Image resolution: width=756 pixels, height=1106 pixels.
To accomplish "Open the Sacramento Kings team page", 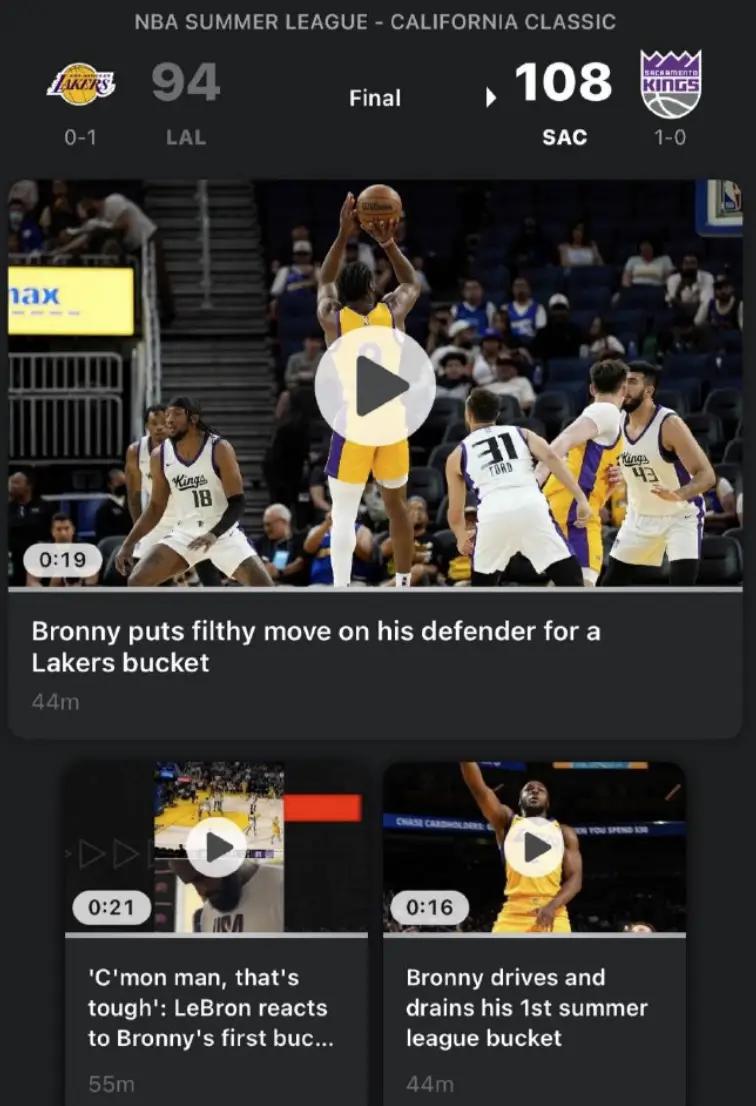I will coord(670,84).
